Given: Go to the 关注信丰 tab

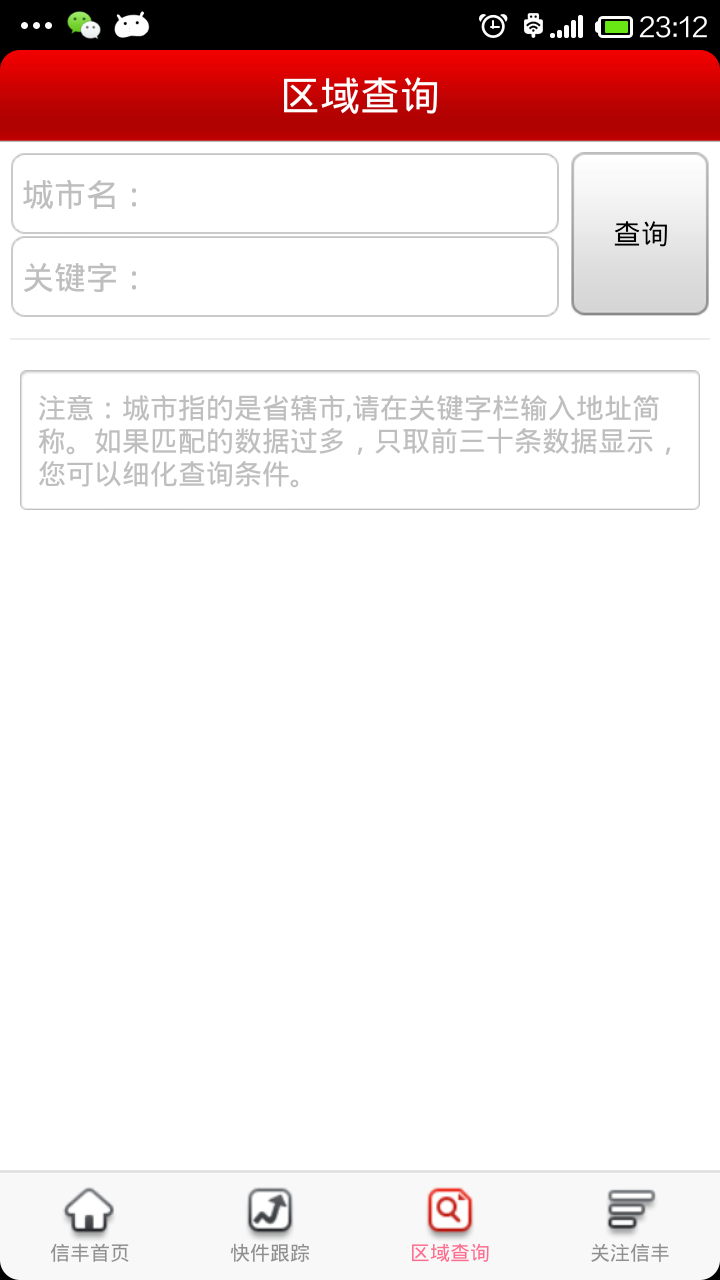Looking at the screenshot, I should click(630, 1226).
